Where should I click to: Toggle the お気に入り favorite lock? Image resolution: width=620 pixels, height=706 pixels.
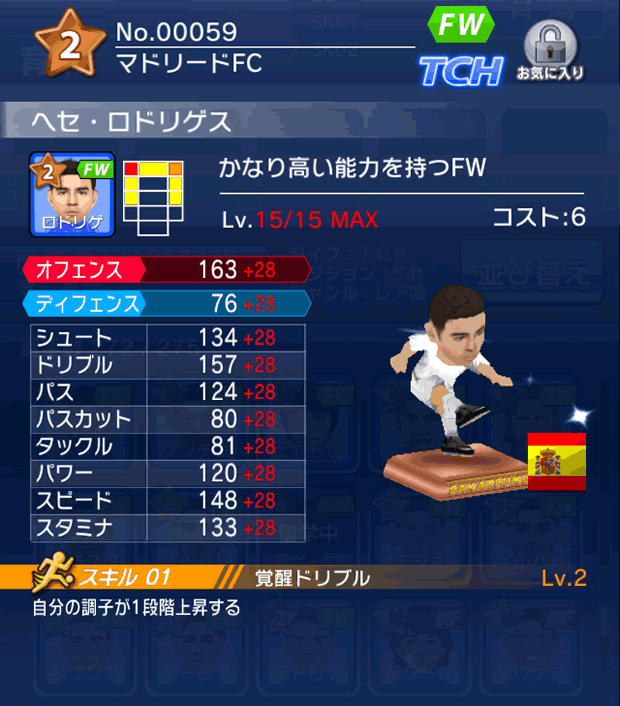point(549,50)
